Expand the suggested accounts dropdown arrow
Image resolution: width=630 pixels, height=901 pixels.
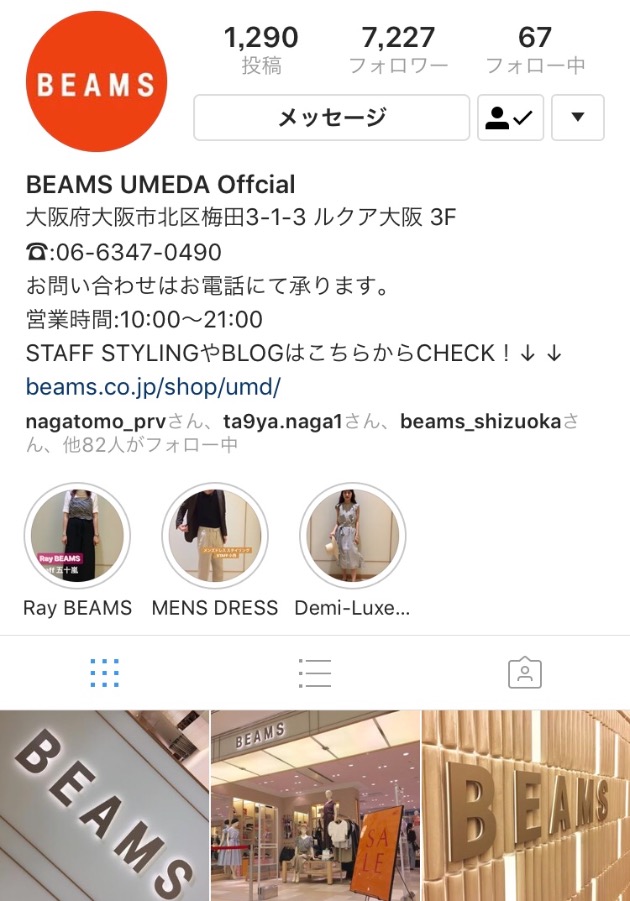pyautogui.click(x=577, y=118)
